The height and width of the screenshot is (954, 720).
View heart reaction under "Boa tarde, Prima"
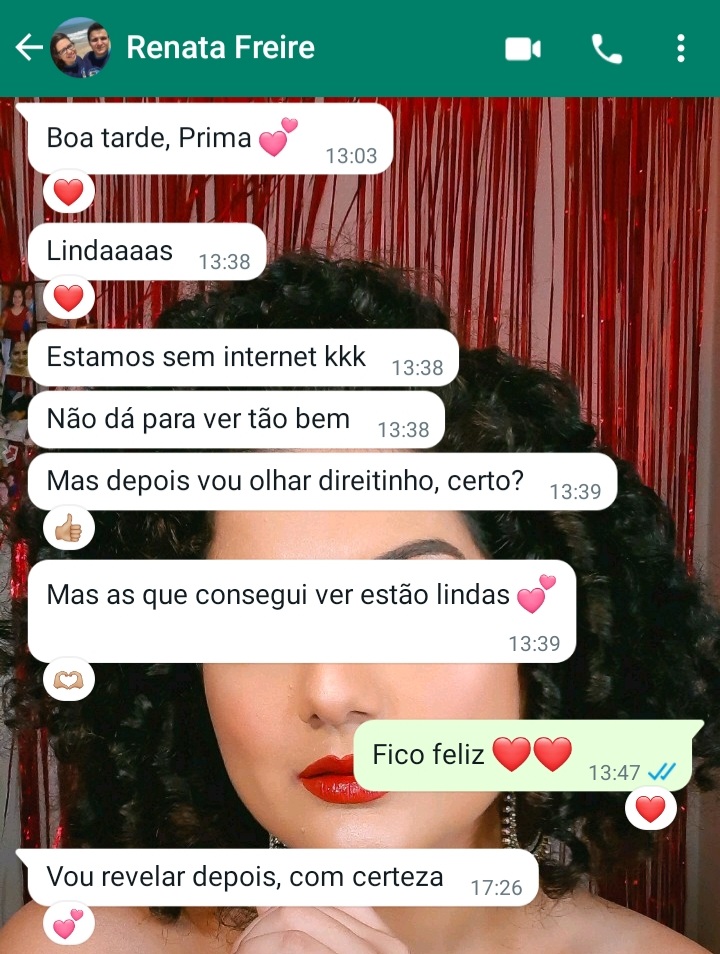coord(68,191)
